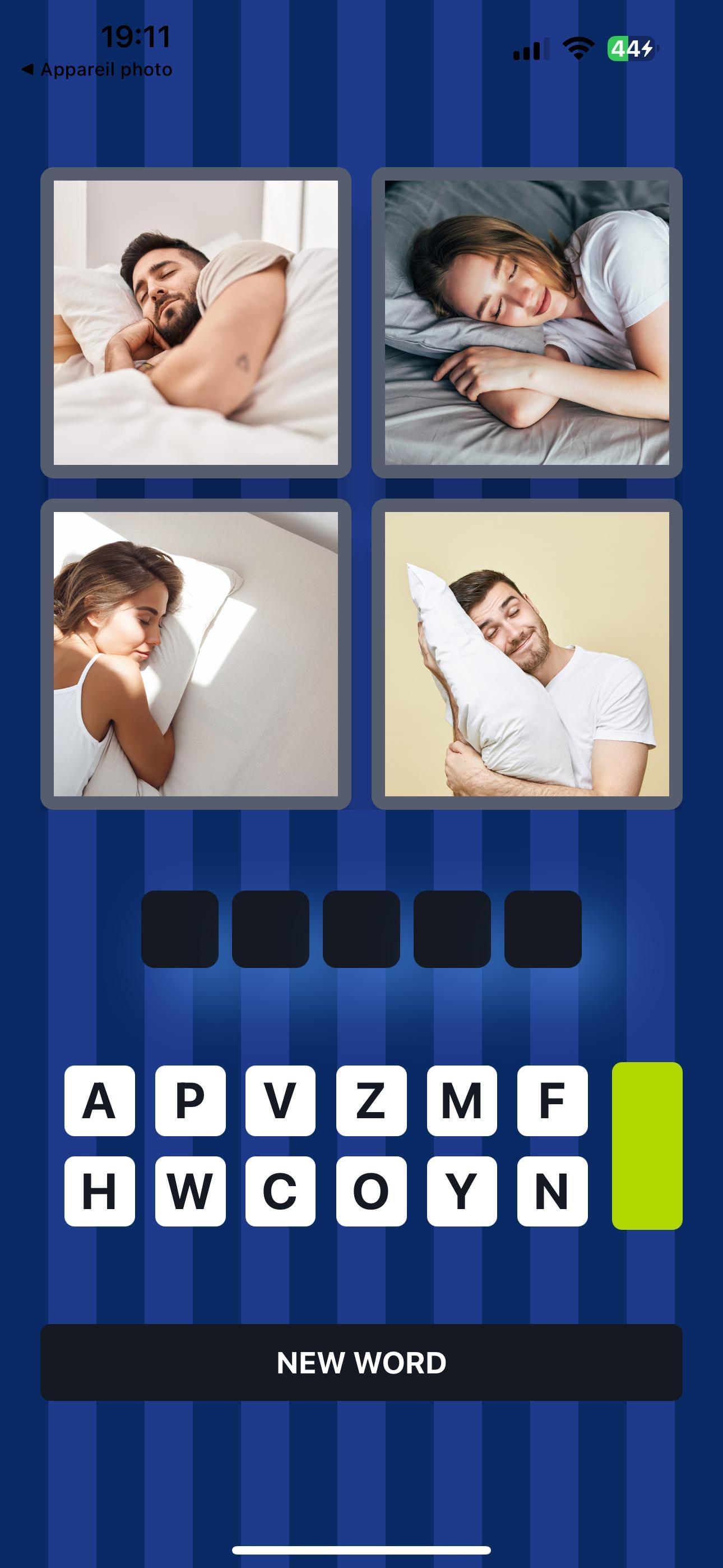Pick the letter V tile
The image size is (723, 1568).
pos(281,1100)
